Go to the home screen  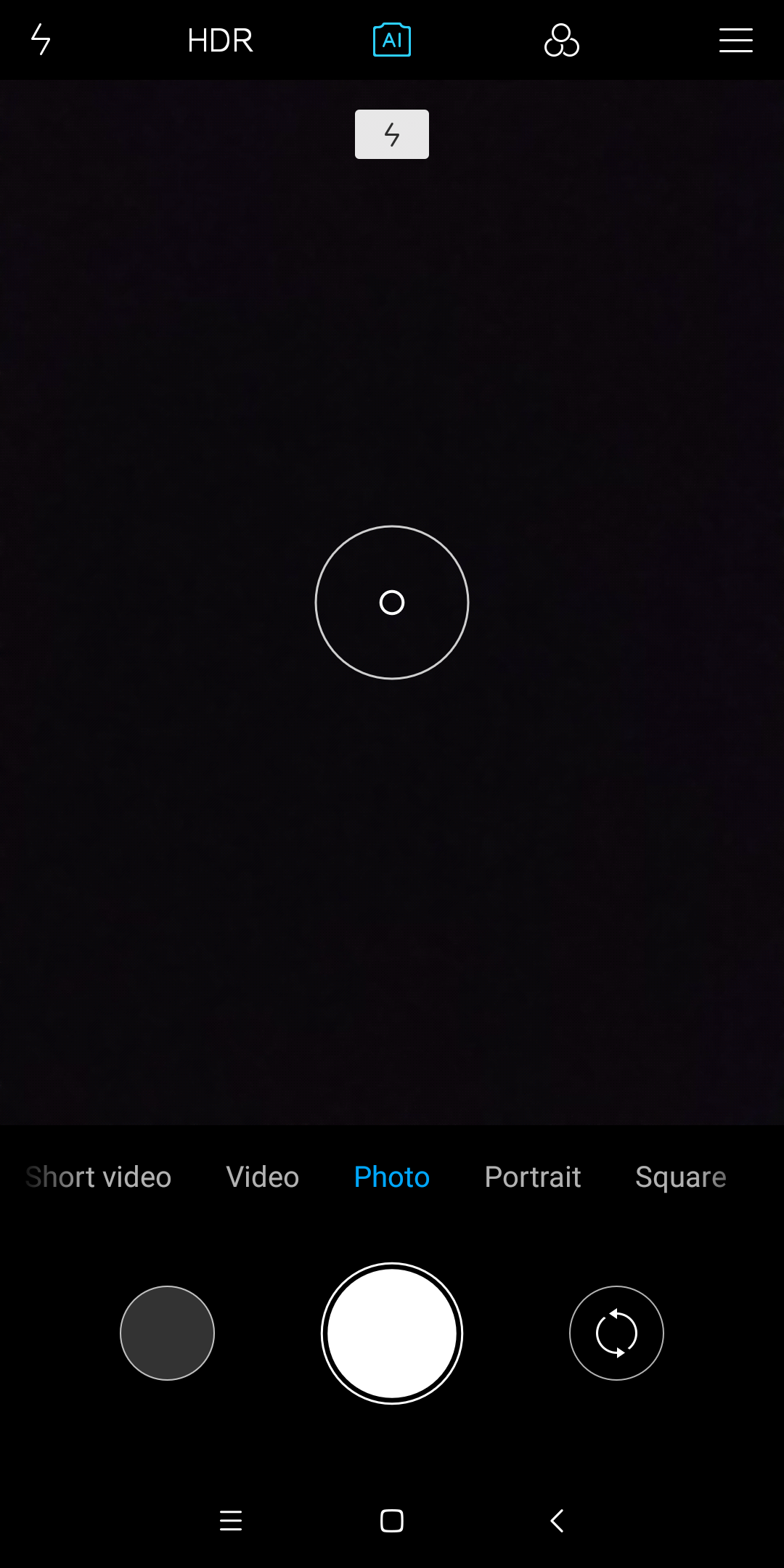coord(392,1520)
